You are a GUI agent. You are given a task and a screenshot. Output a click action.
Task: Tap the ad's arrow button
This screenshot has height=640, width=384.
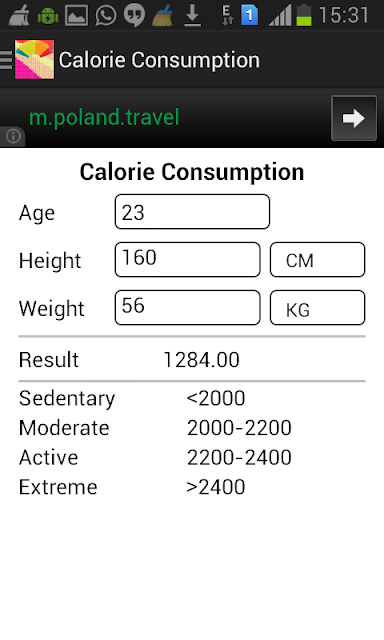pyautogui.click(x=354, y=118)
